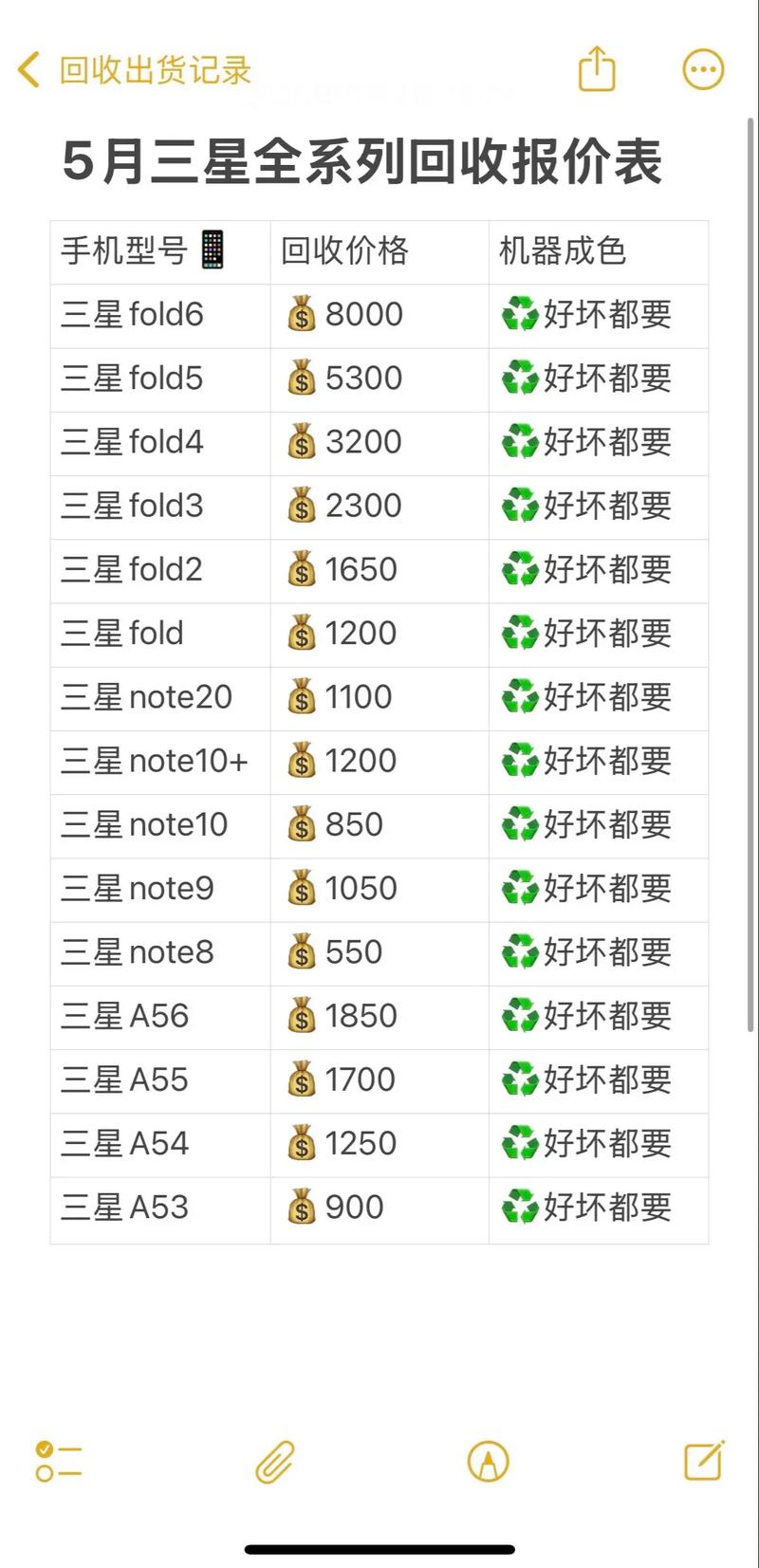759x1568 pixels.
Task: Select the 回收价格 column header
Action: tap(343, 250)
